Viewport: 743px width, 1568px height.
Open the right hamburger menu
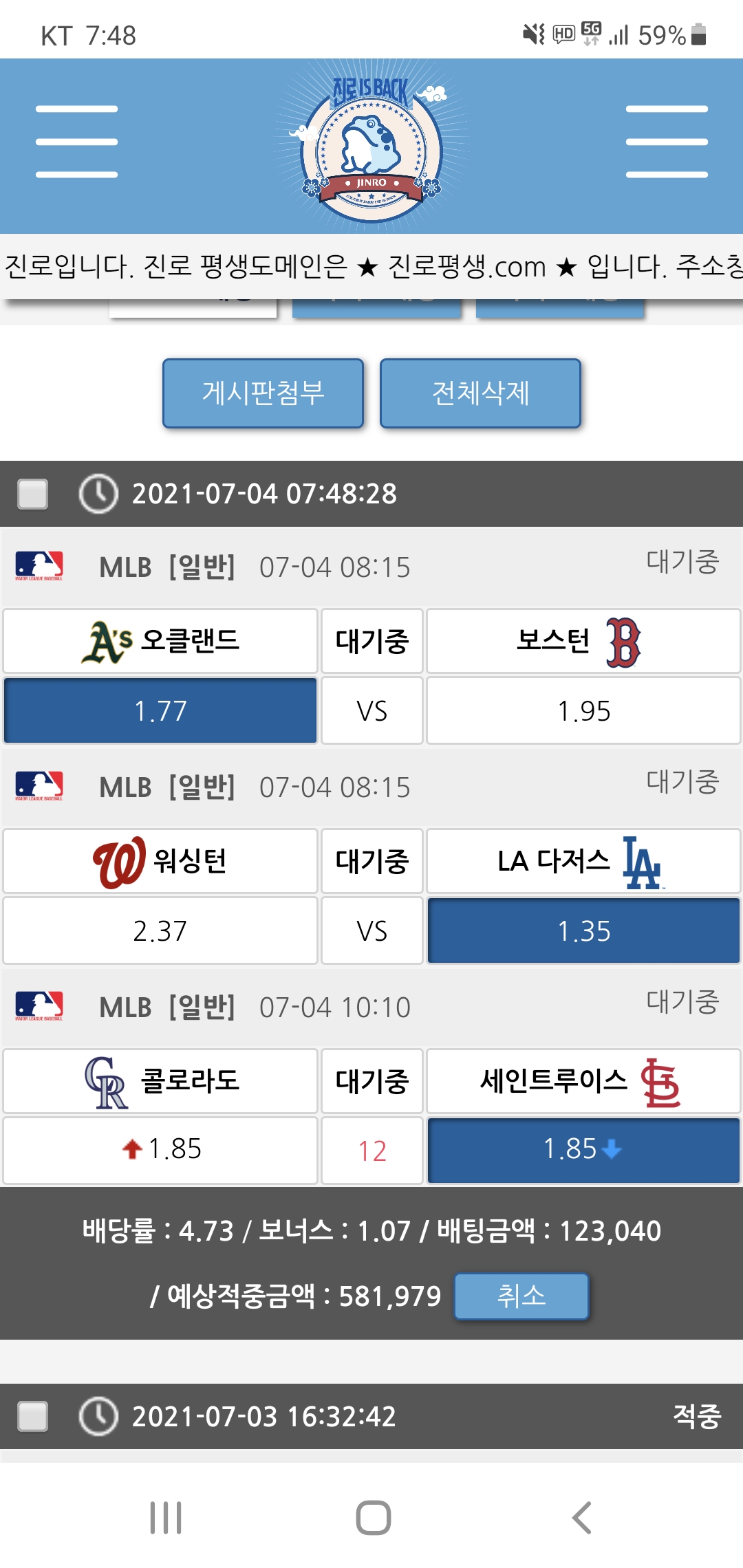pos(667,142)
